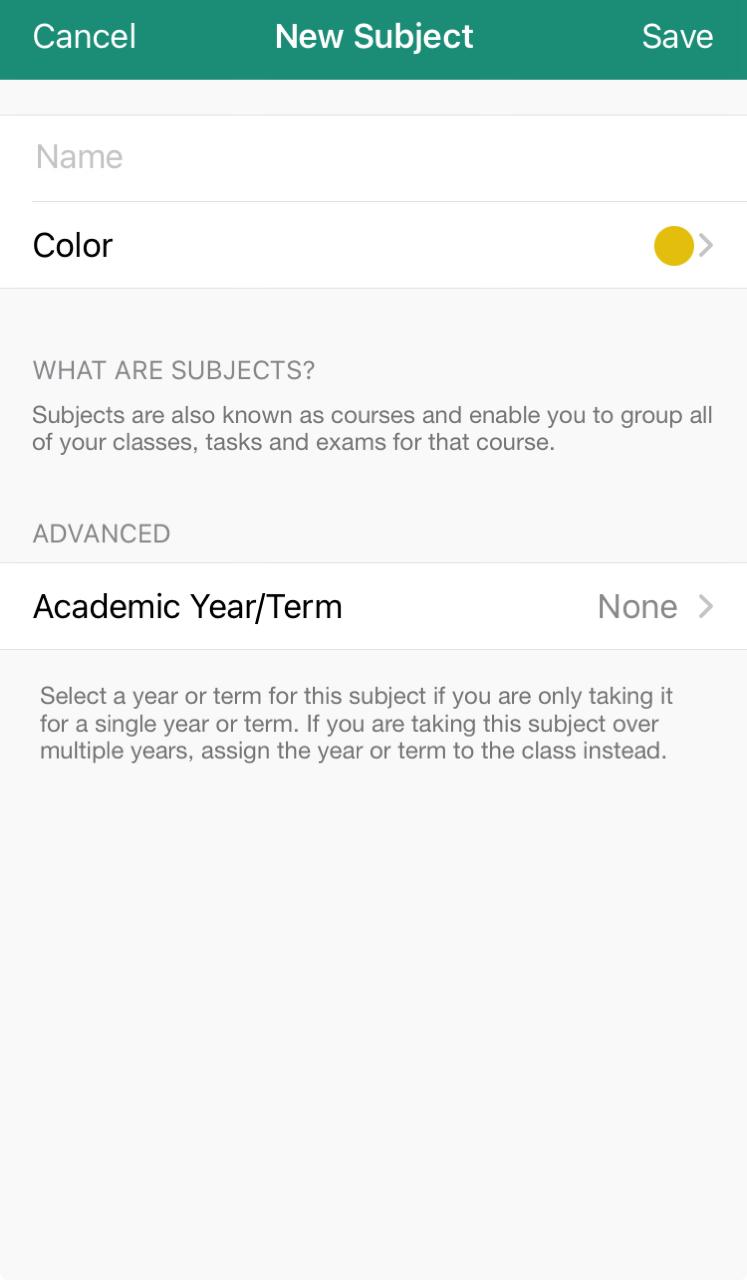
Task: Confirm subject creation with Save
Action: 678,37
